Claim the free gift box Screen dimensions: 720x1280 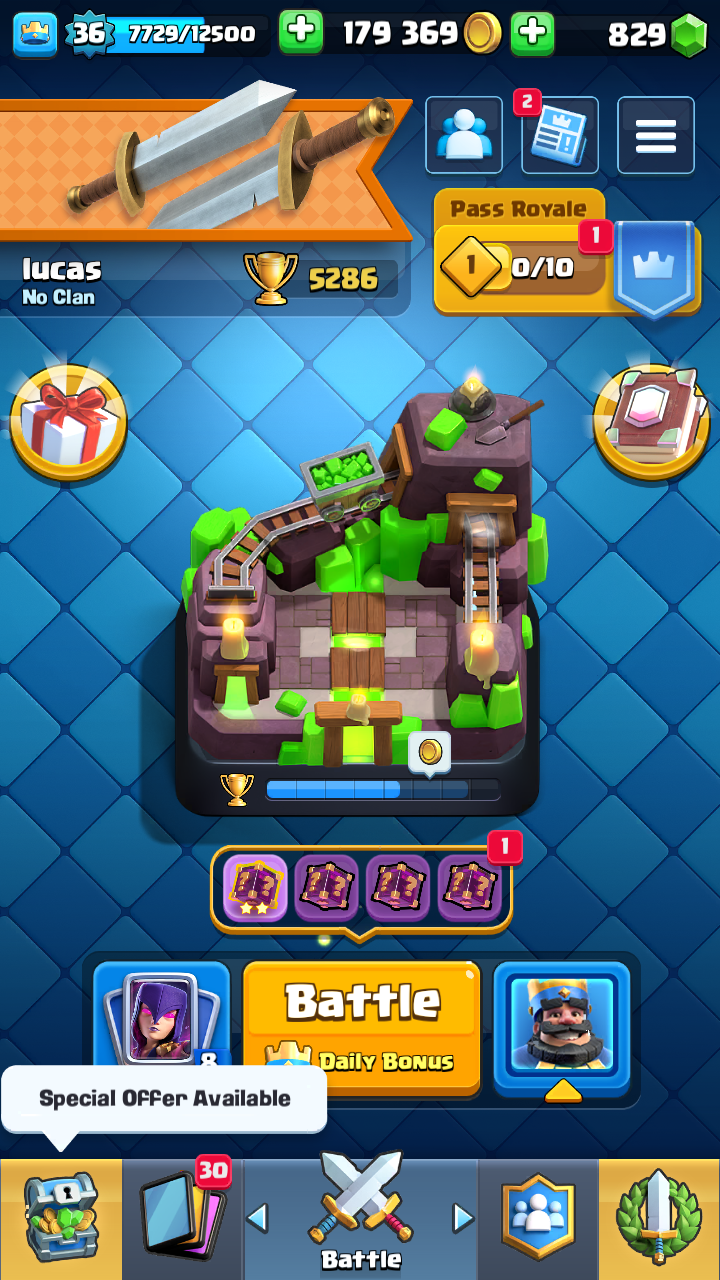68,422
